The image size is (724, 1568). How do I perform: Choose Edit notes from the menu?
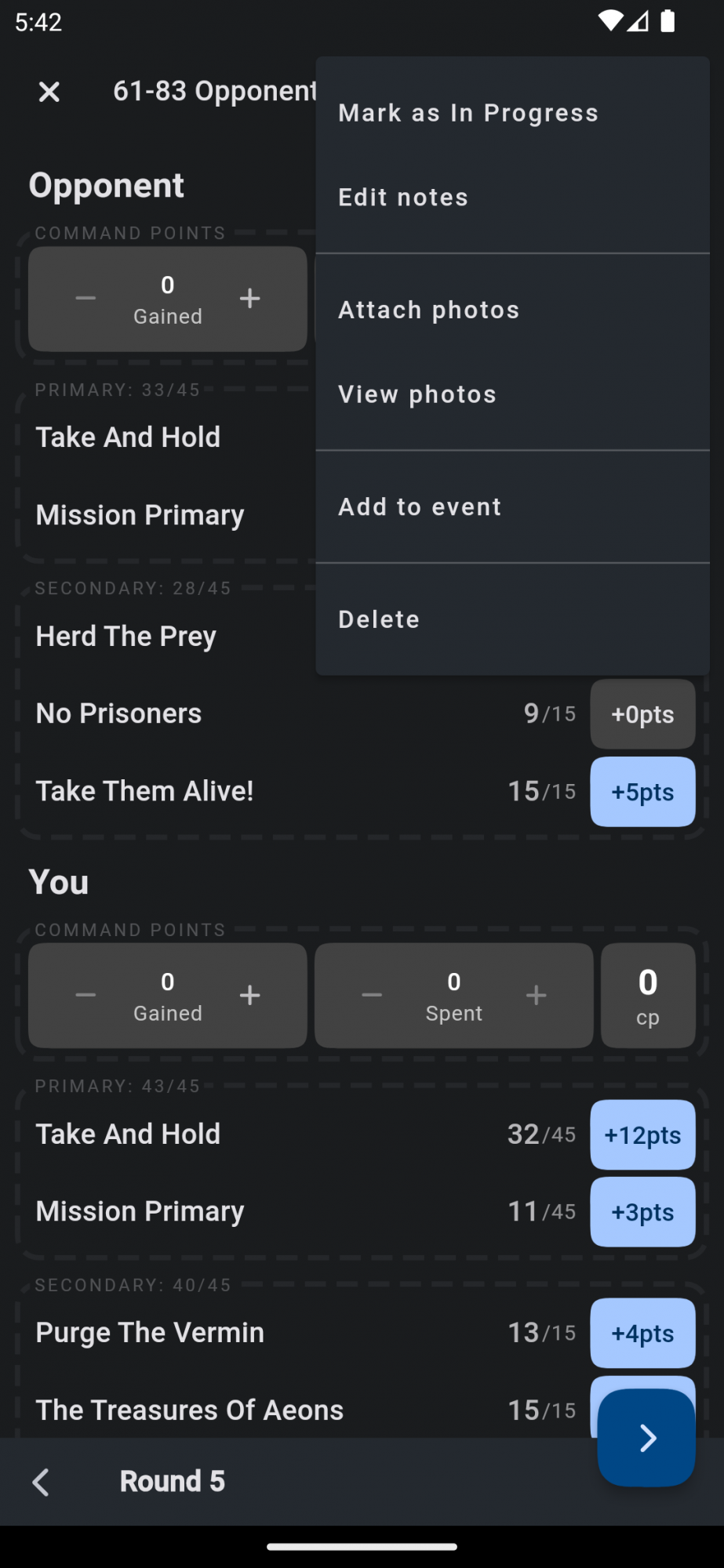point(403,198)
